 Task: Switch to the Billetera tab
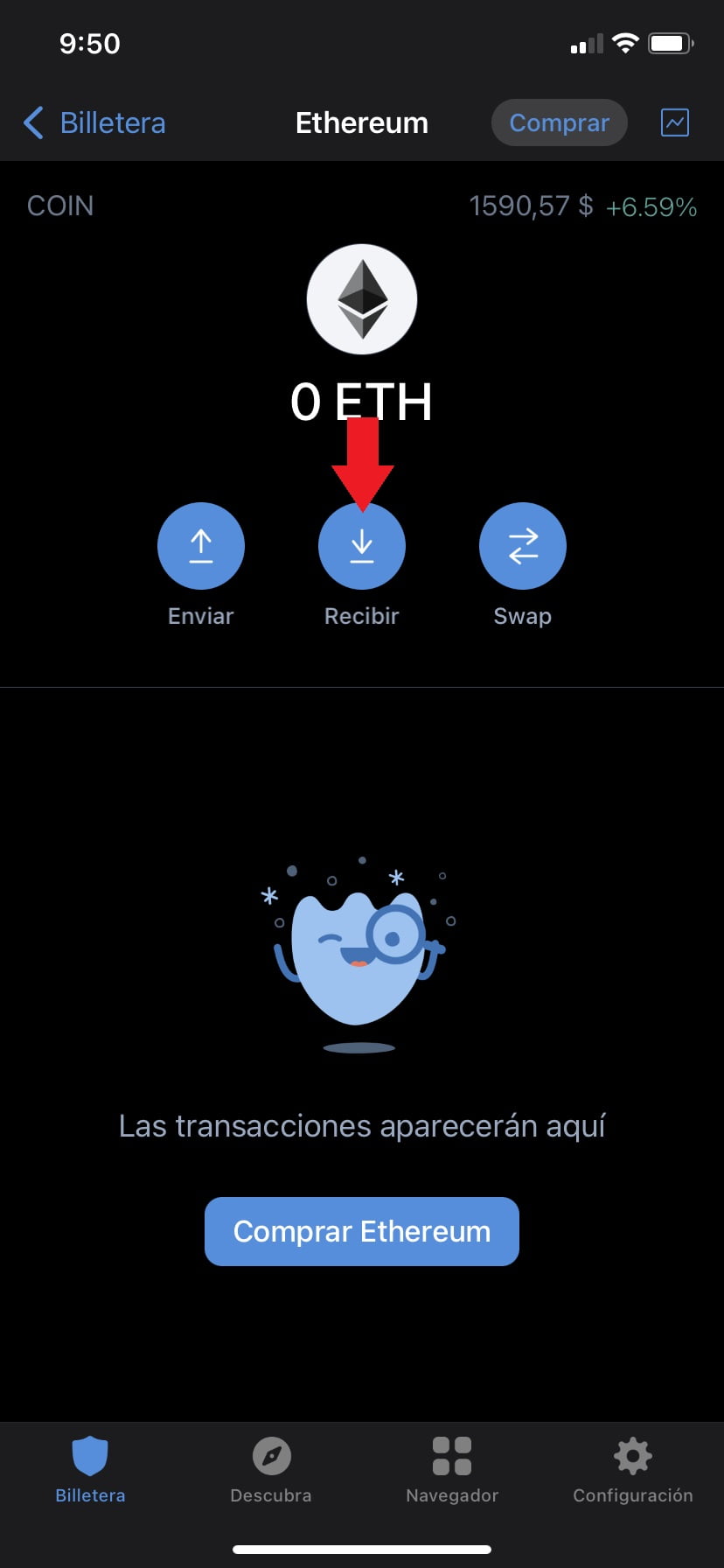point(90,1470)
